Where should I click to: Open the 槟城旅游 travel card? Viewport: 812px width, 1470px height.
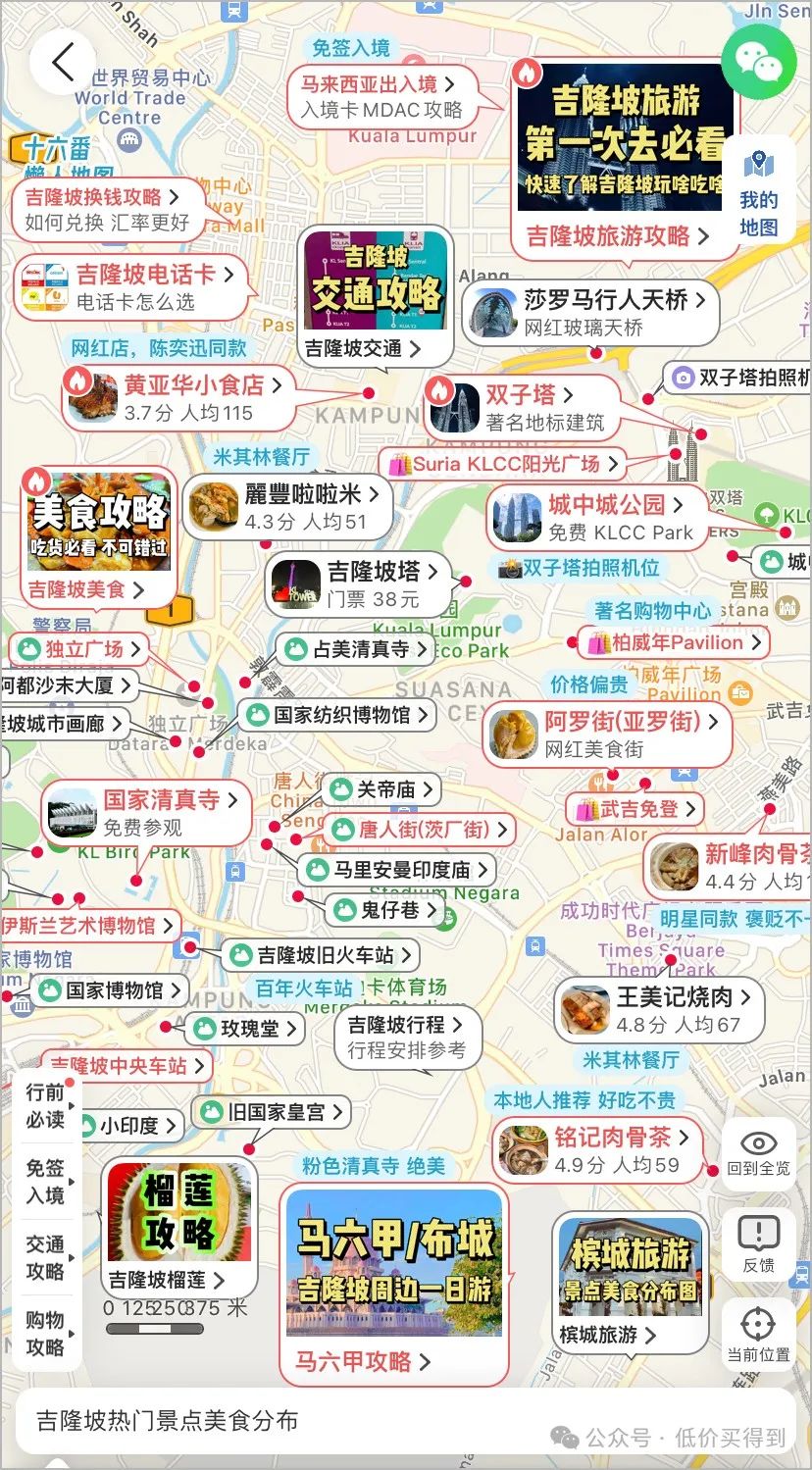click(x=629, y=1282)
